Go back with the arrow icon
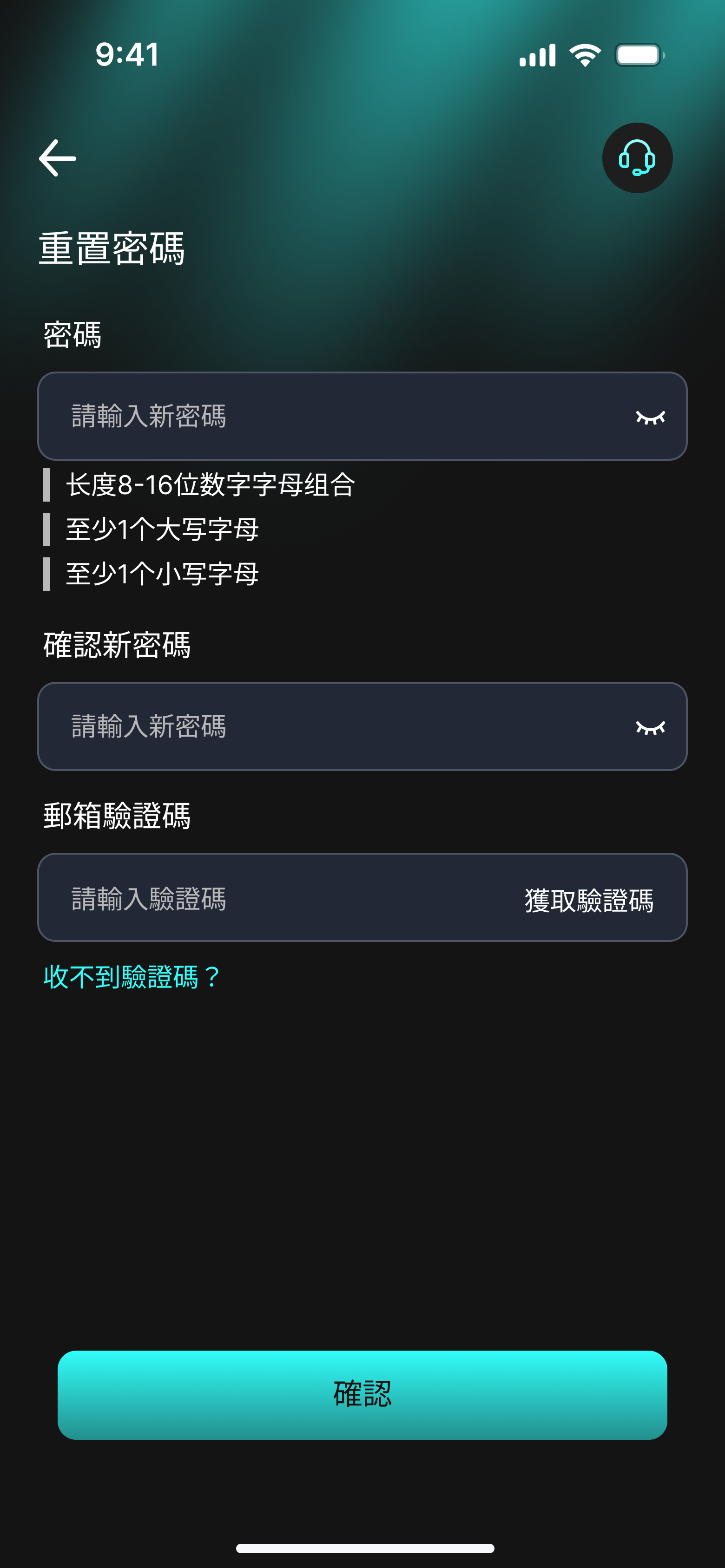The width and height of the screenshot is (725, 1568). tap(58, 158)
